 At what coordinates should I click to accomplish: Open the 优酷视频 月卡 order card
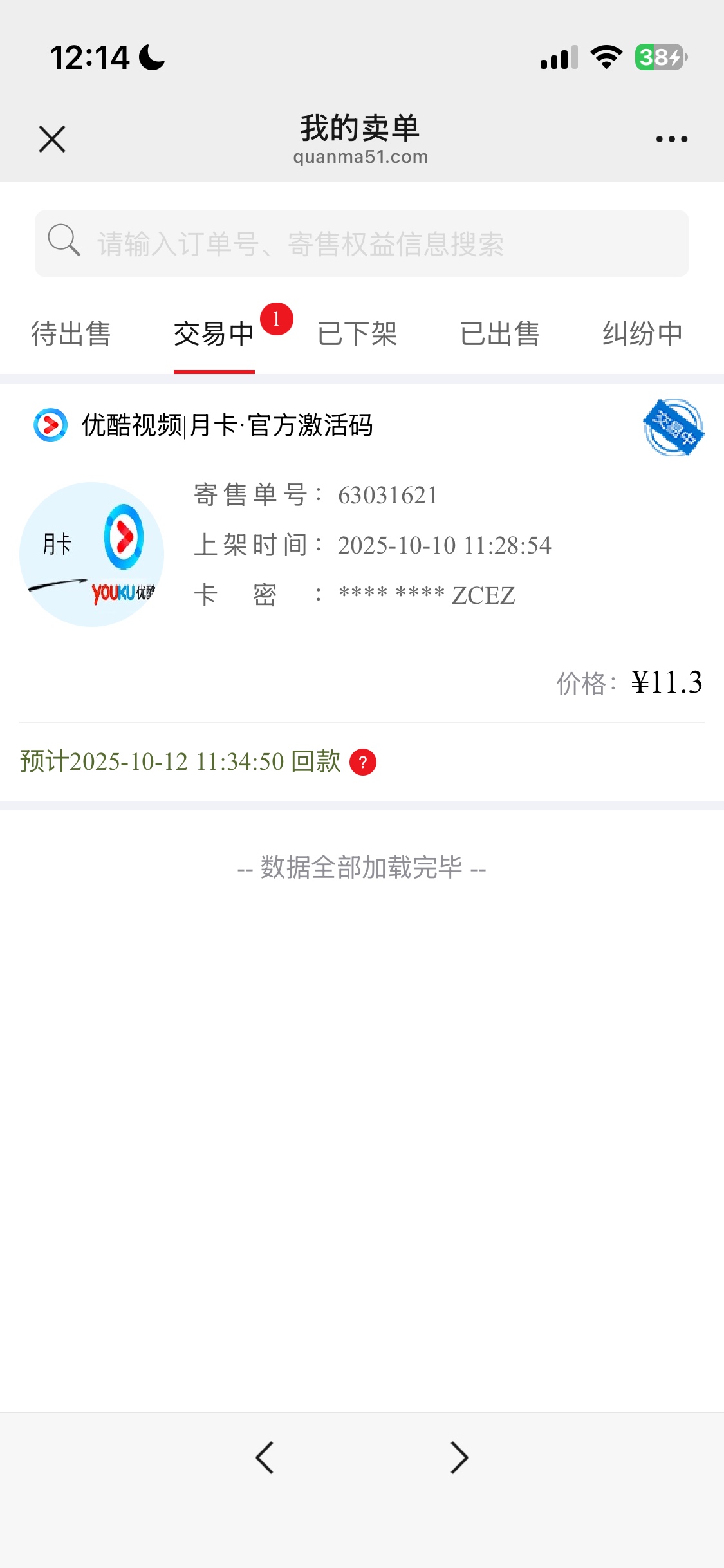[x=362, y=554]
